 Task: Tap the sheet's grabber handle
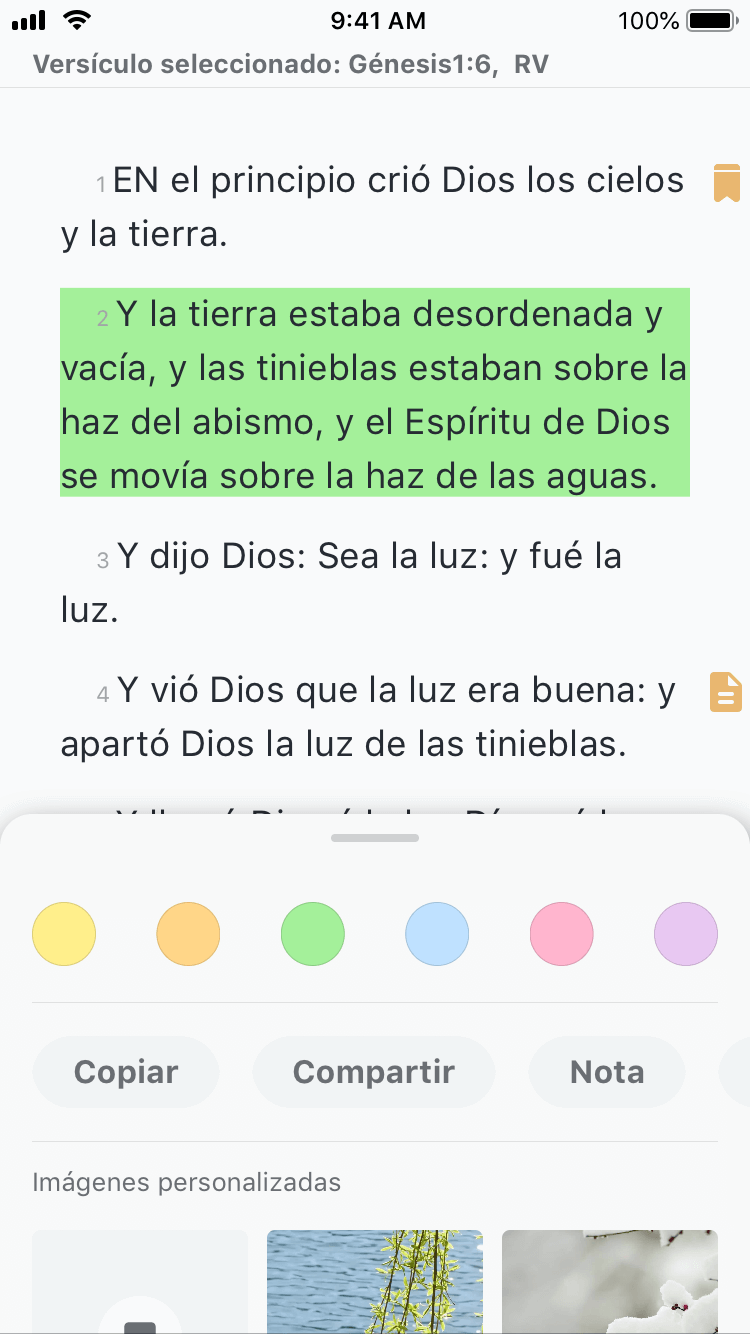[x=375, y=838]
